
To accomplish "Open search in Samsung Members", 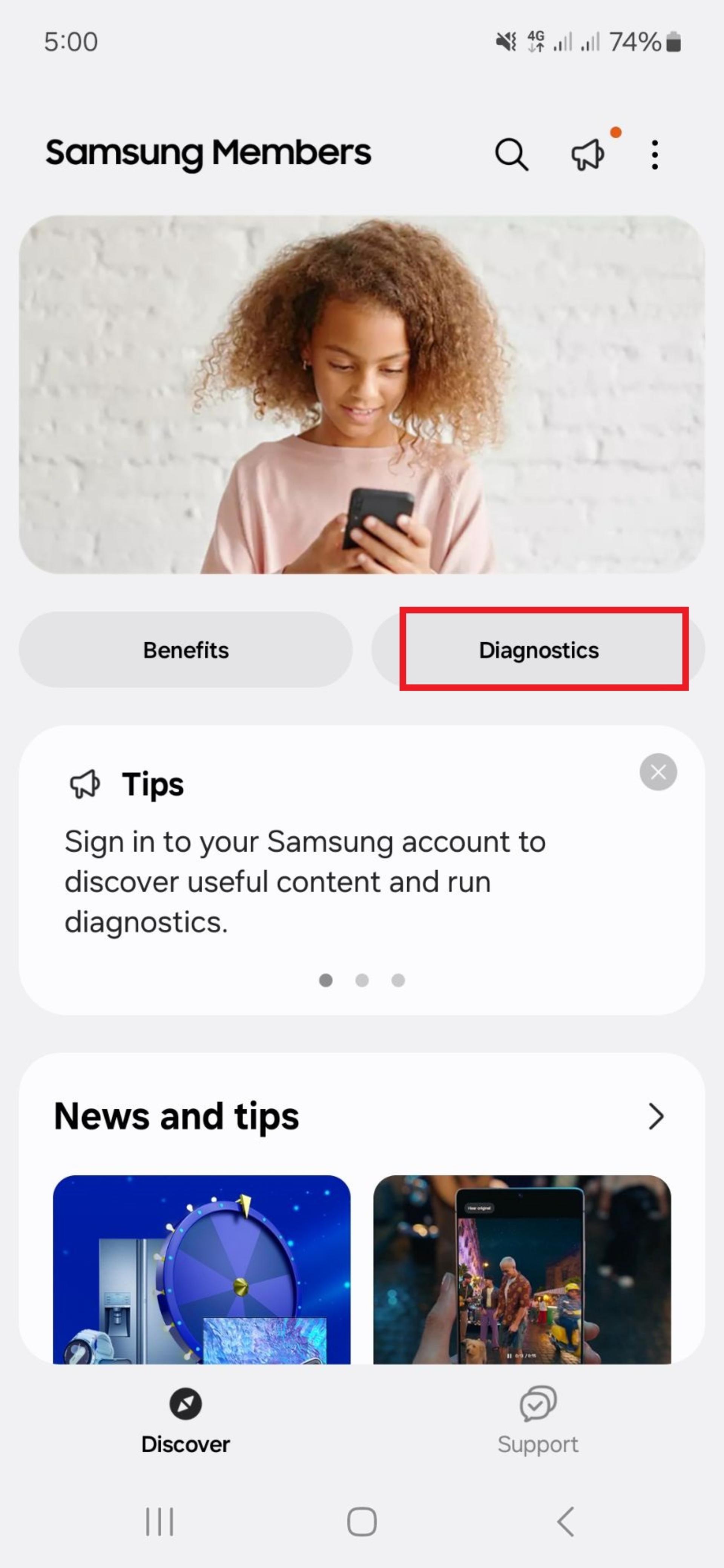I will [511, 155].
